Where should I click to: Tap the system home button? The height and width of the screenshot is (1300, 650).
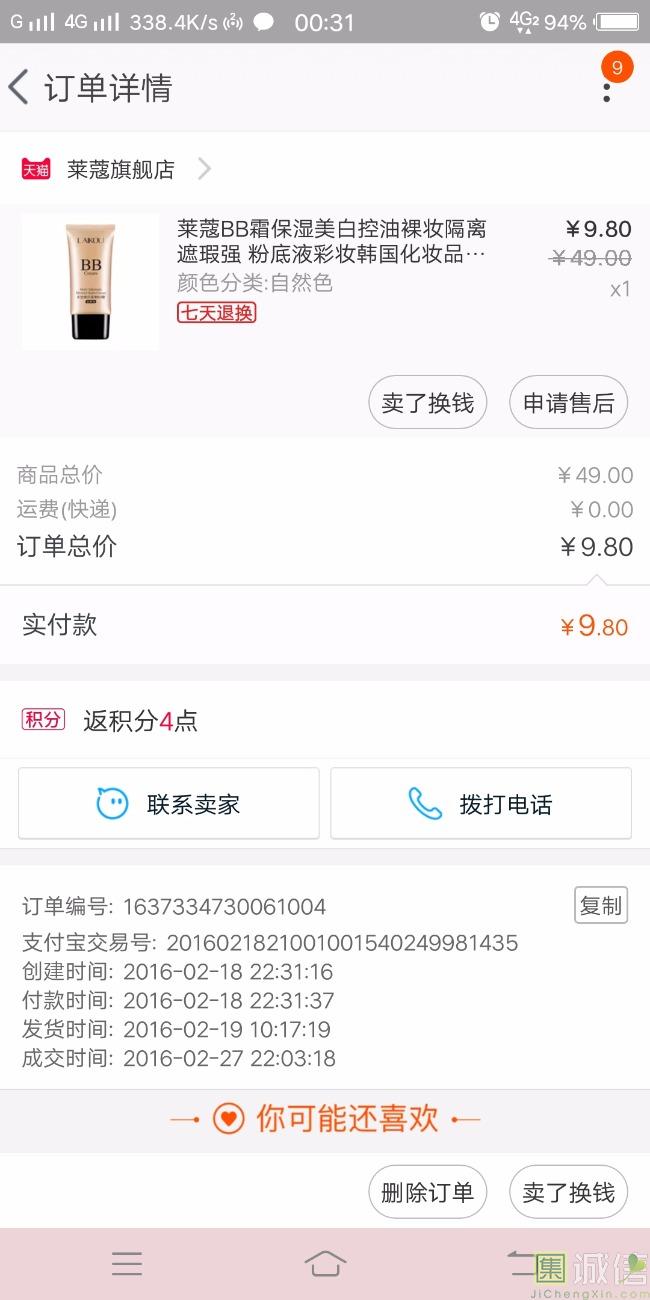(325, 1264)
